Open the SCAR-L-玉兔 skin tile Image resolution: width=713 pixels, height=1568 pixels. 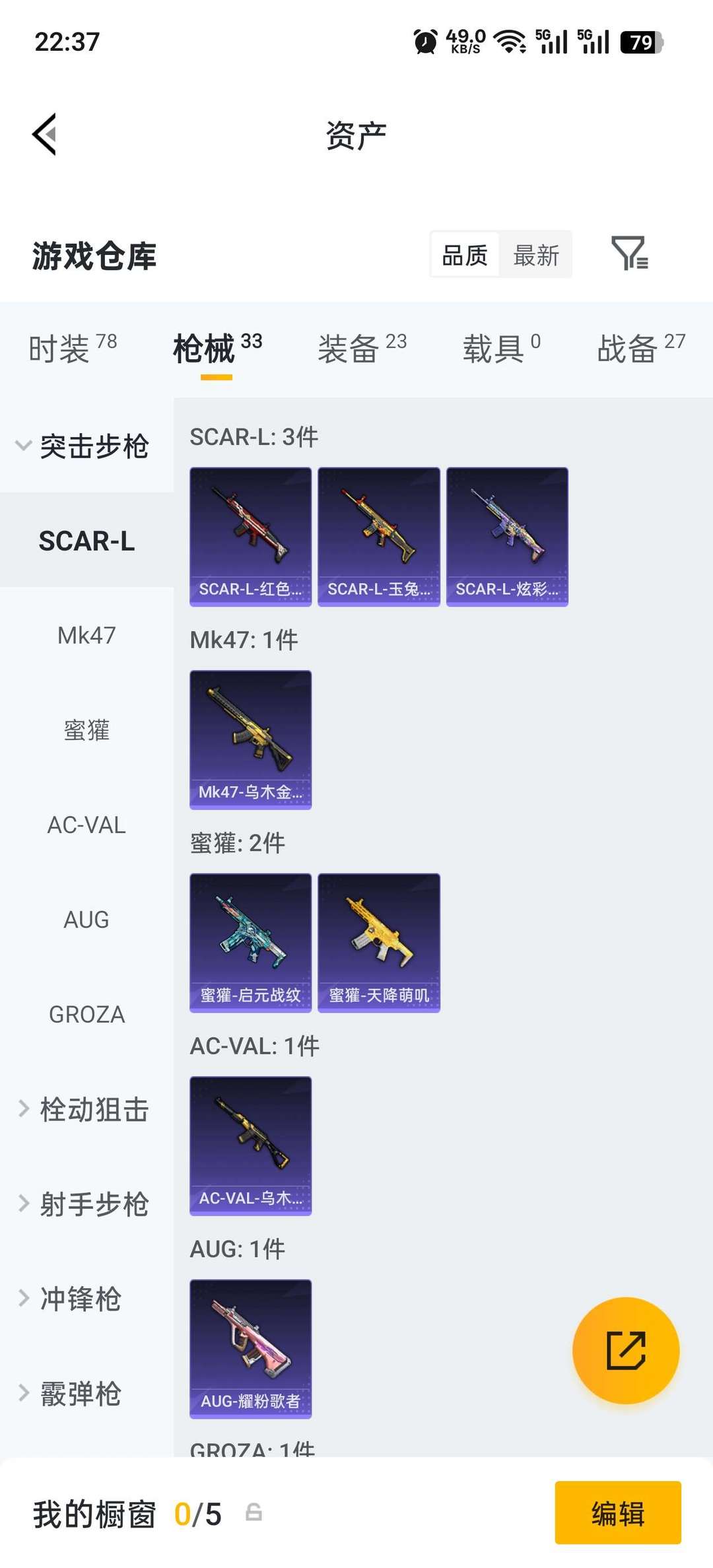[378, 536]
